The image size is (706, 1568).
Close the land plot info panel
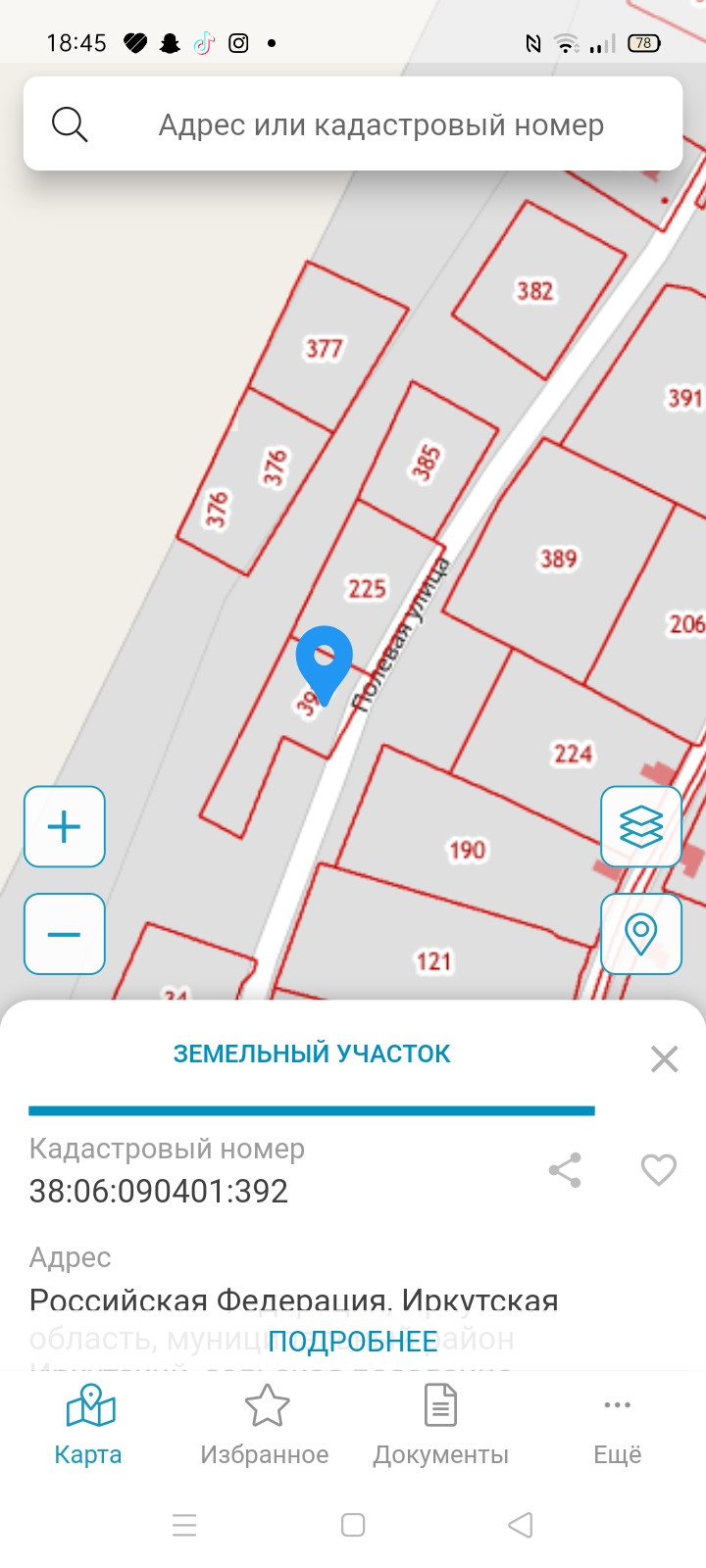pos(664,1058)
